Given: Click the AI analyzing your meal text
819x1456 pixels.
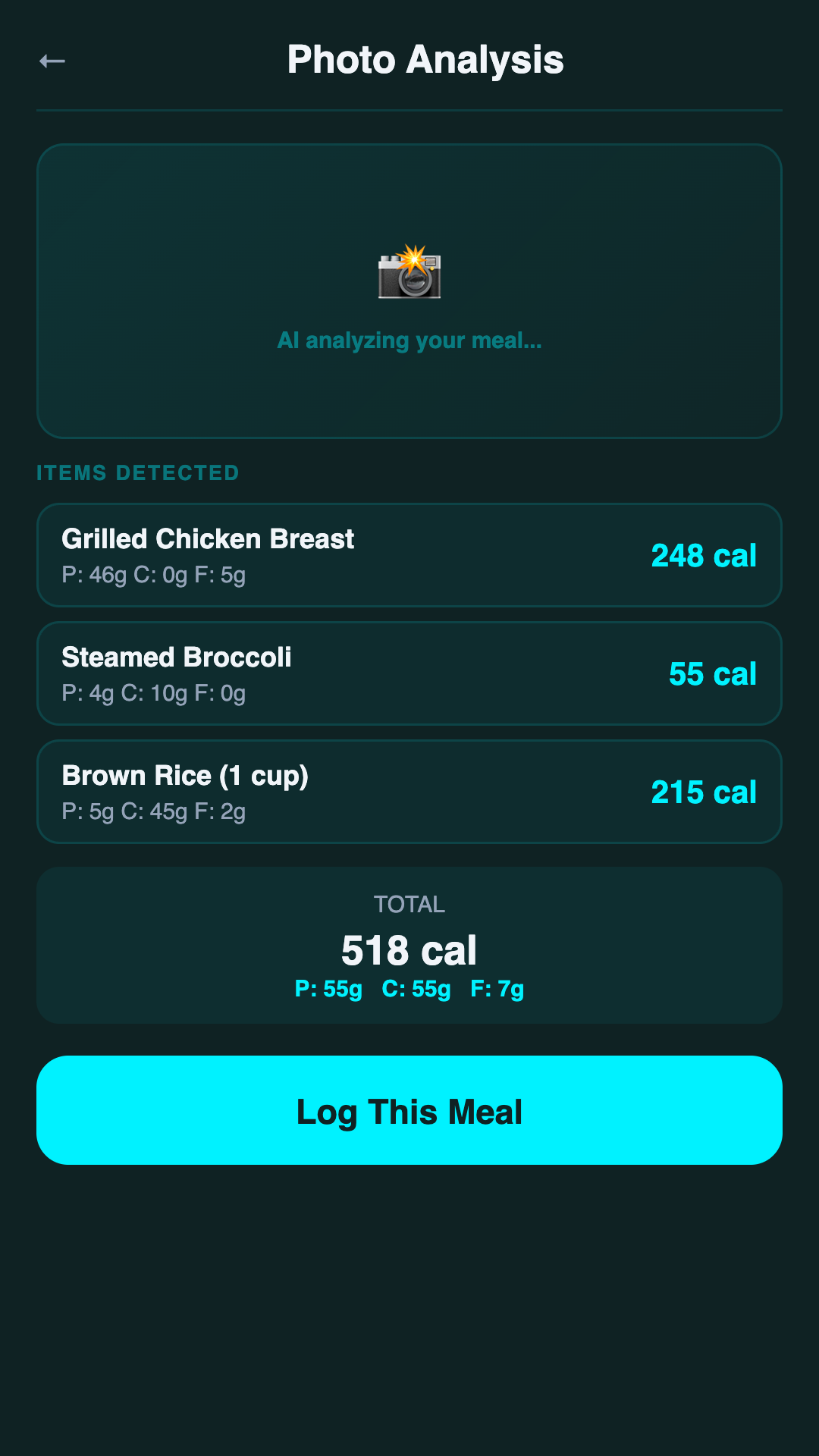Looking at the screenshot, I should point(409,340).
